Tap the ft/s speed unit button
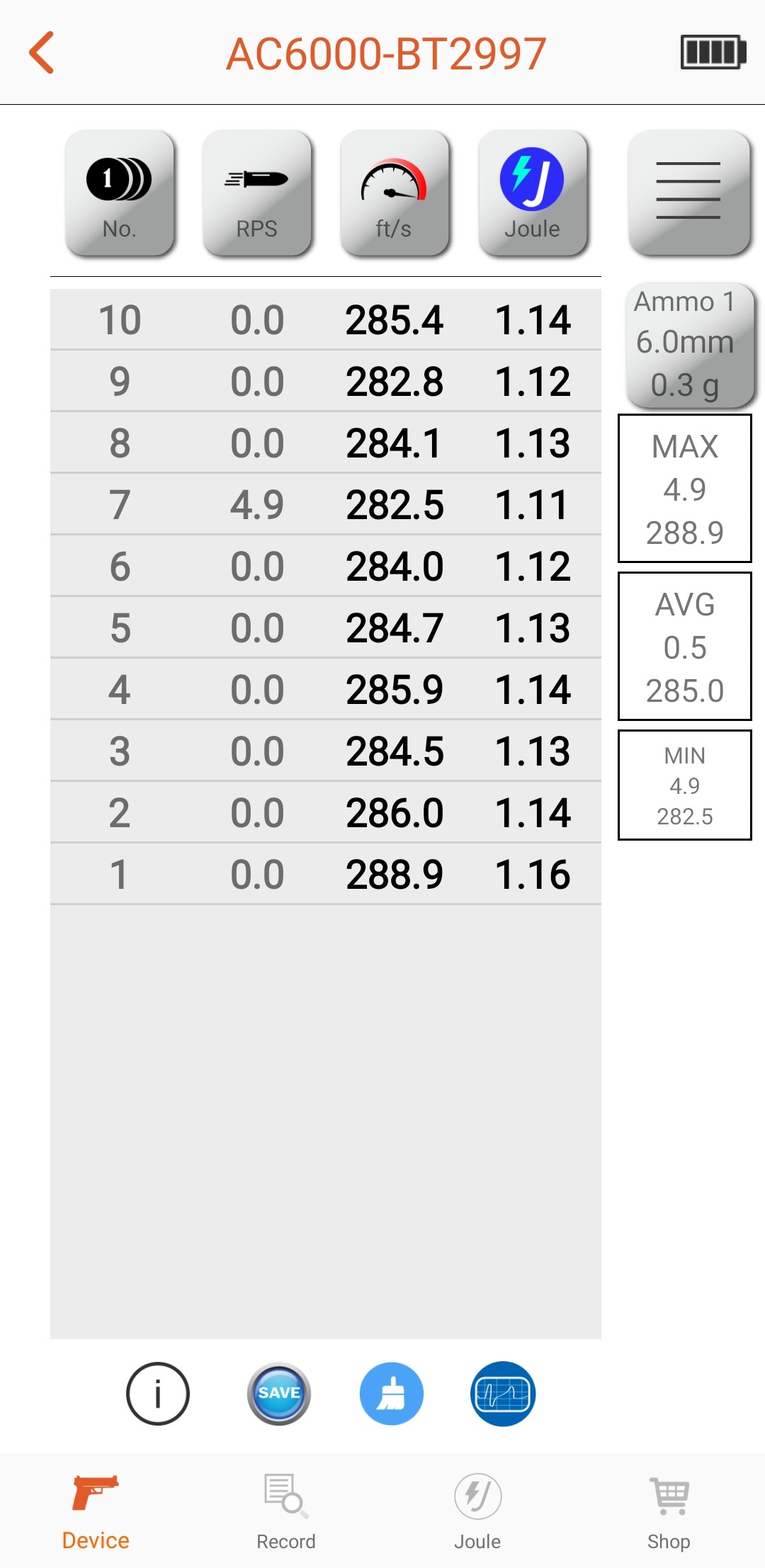765x1568 pixels. [x=395, y=193]
